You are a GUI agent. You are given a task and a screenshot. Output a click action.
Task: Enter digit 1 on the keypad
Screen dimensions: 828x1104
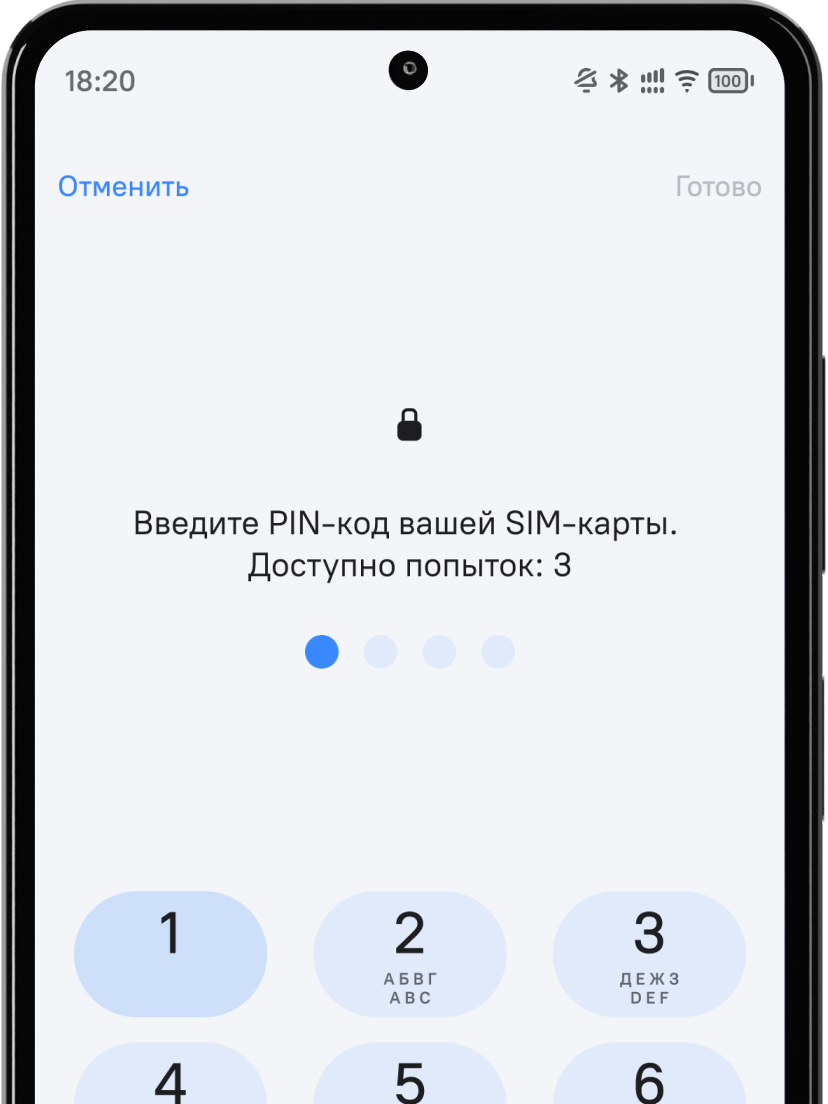click(x=171, y=954)
